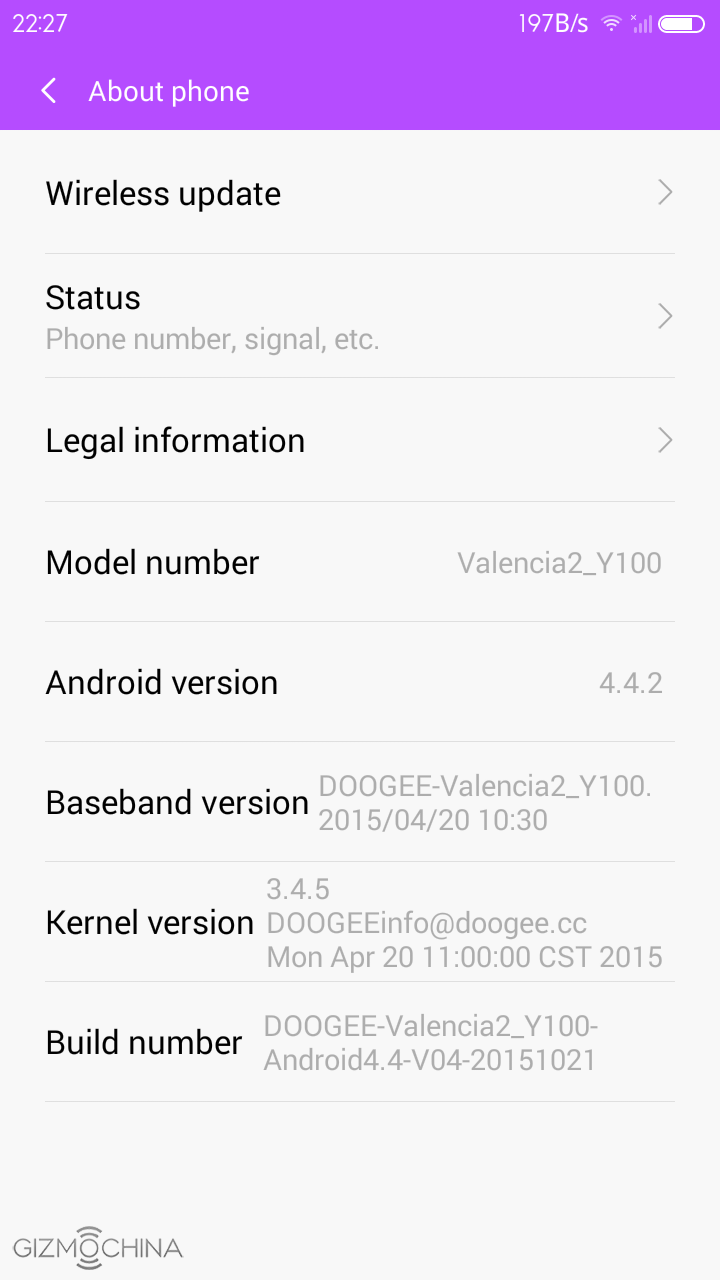Open the Status row
Screen dimensions: 720x1280
[360, 316]
